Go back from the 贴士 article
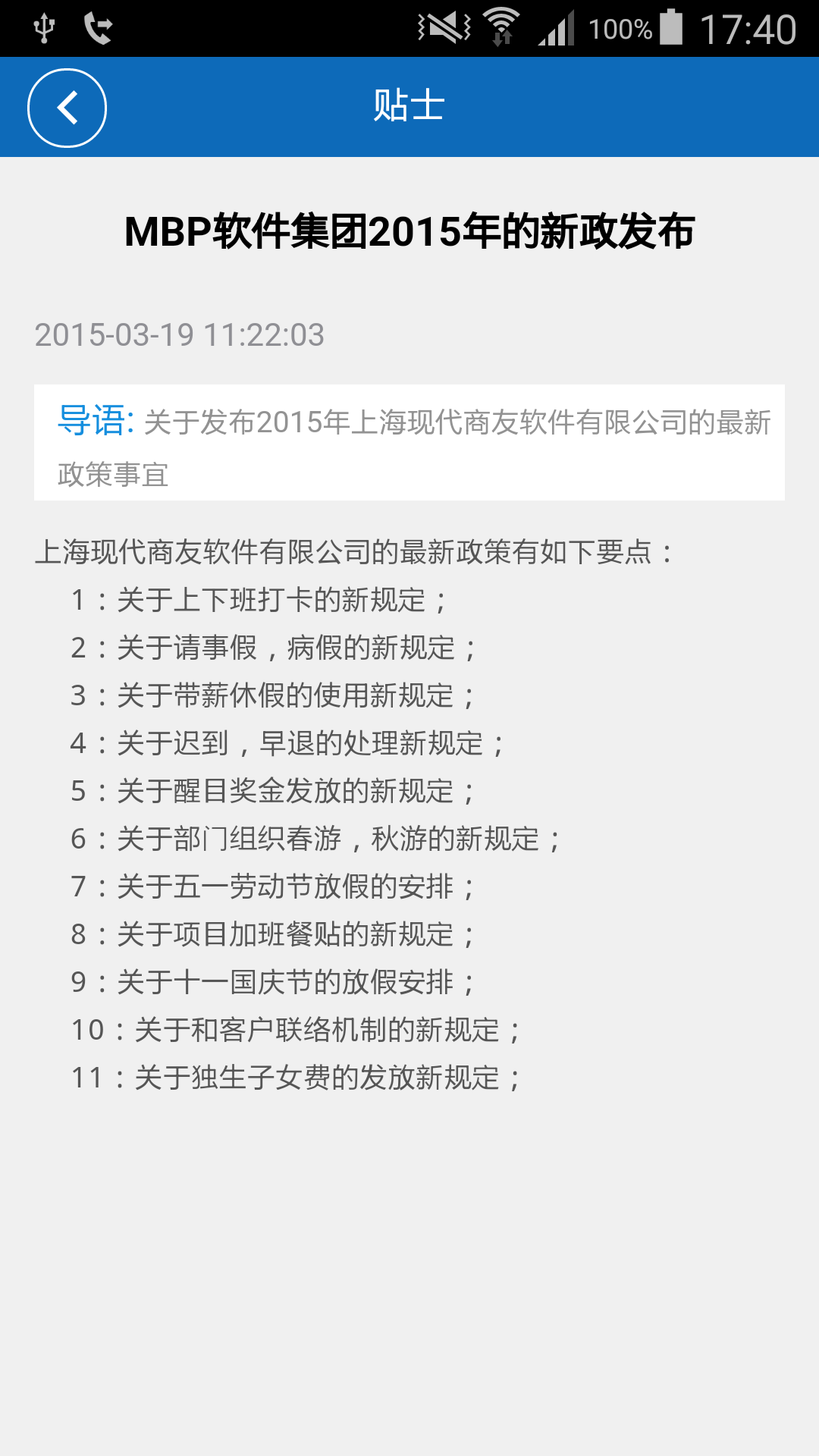Viewport: 819px width, 1456px height. tap(67, 108)
